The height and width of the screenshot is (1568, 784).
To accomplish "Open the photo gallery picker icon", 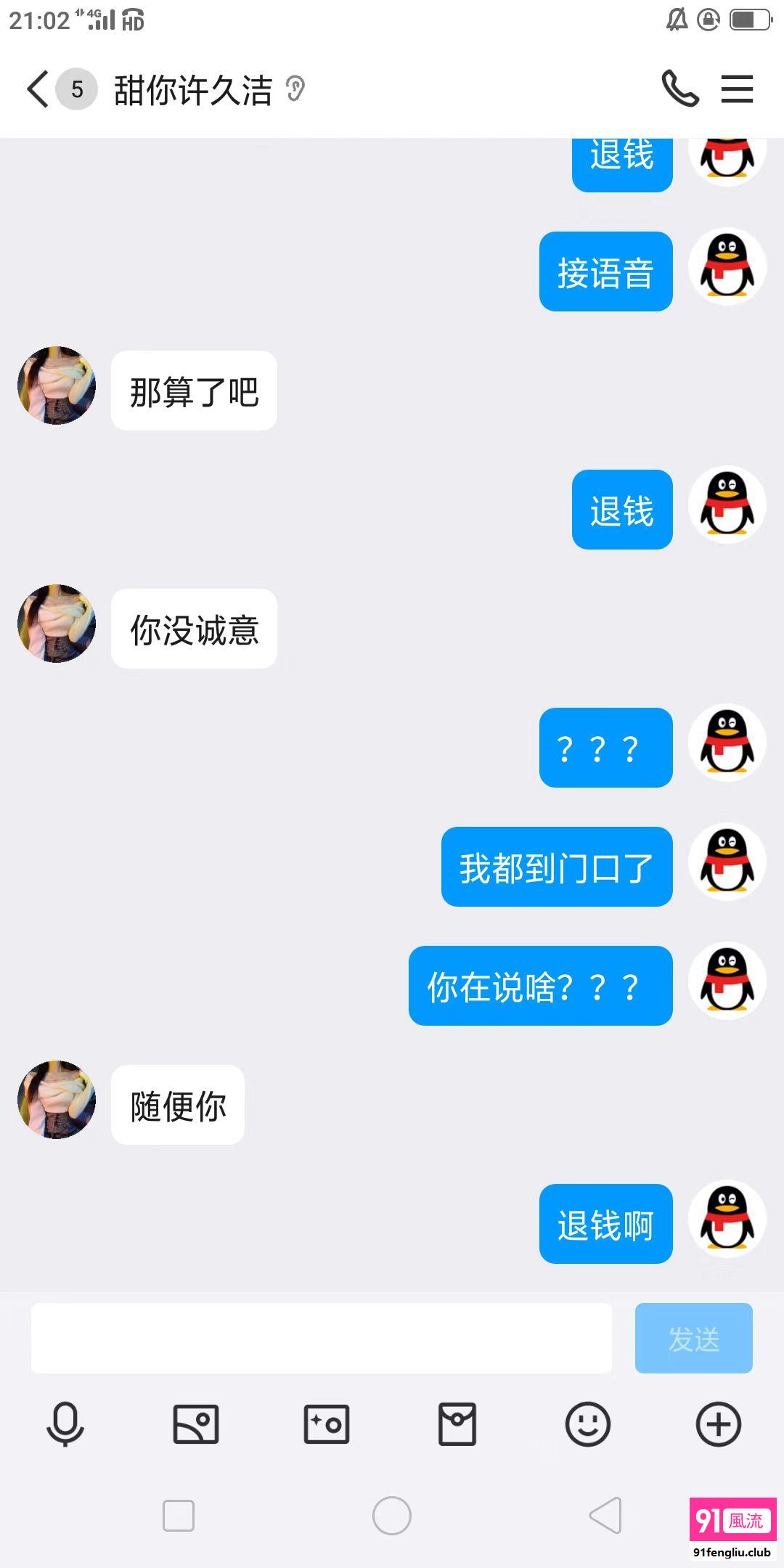I will [x=196, y=1424].
